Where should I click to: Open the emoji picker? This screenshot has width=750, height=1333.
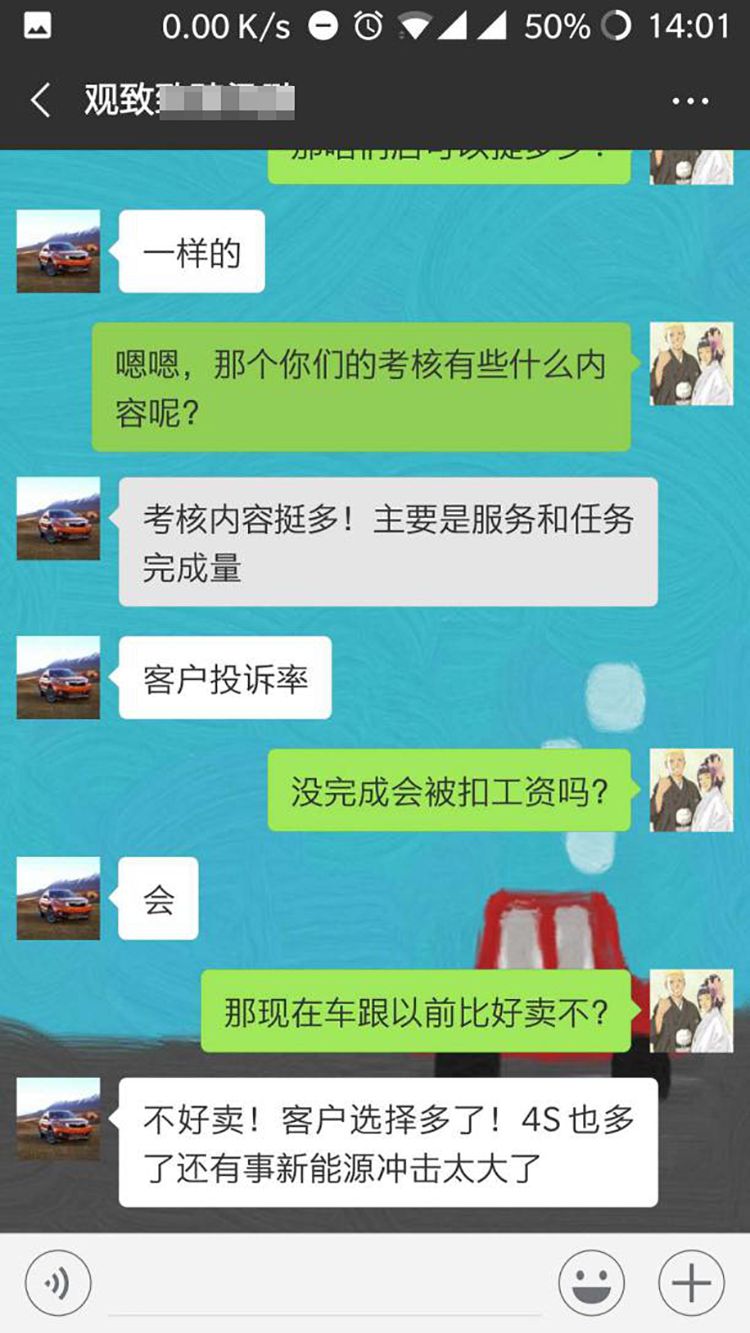pyautogui.click(x=592, y=1281)
